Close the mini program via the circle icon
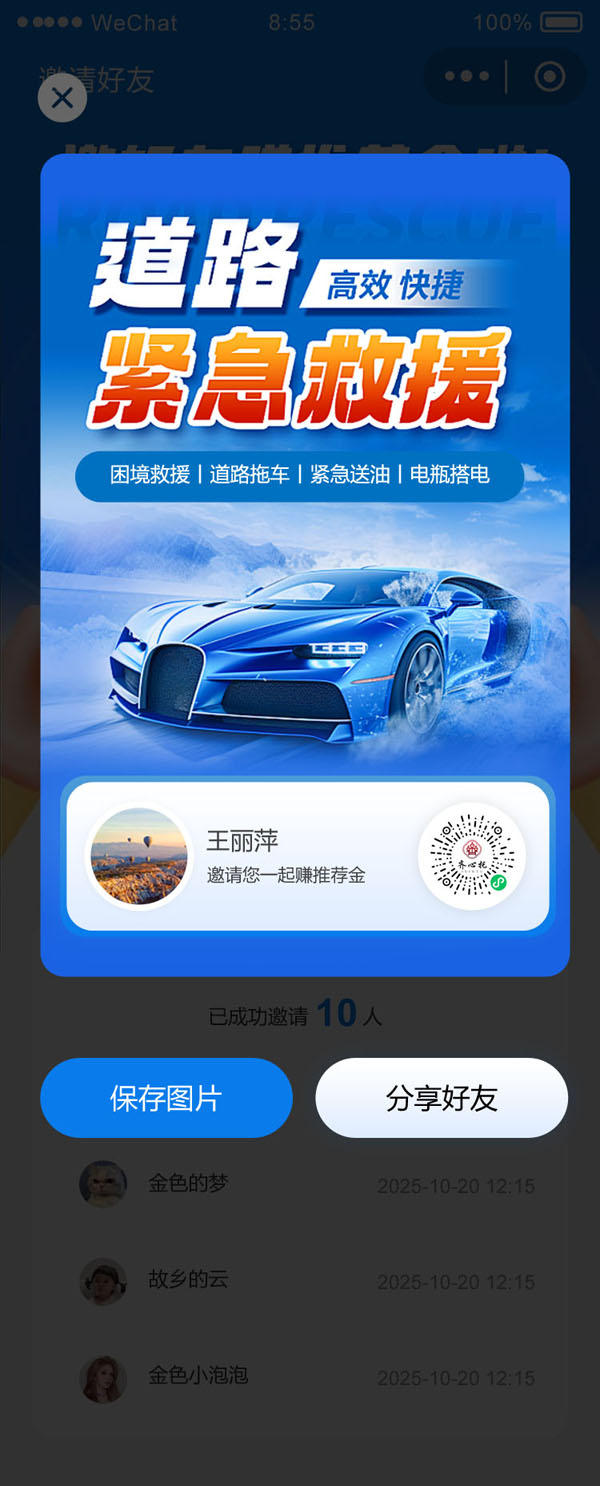600x1486 pixels. coord(549,77)
